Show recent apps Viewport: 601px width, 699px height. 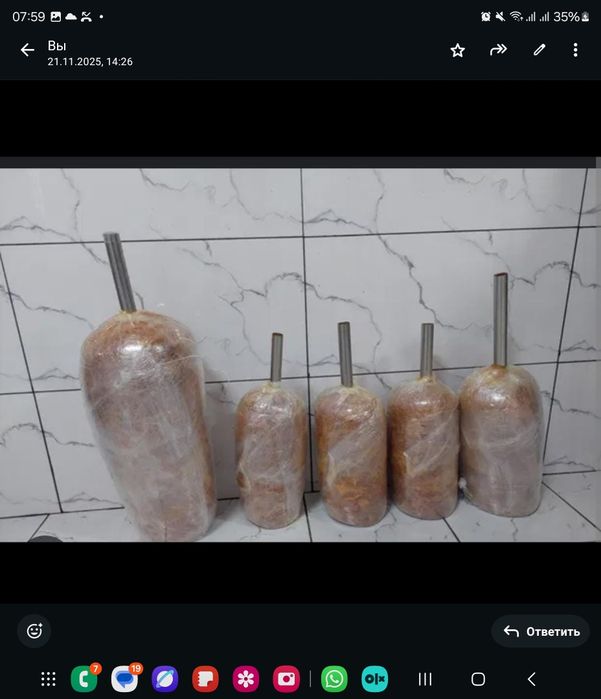pos(425,679)
